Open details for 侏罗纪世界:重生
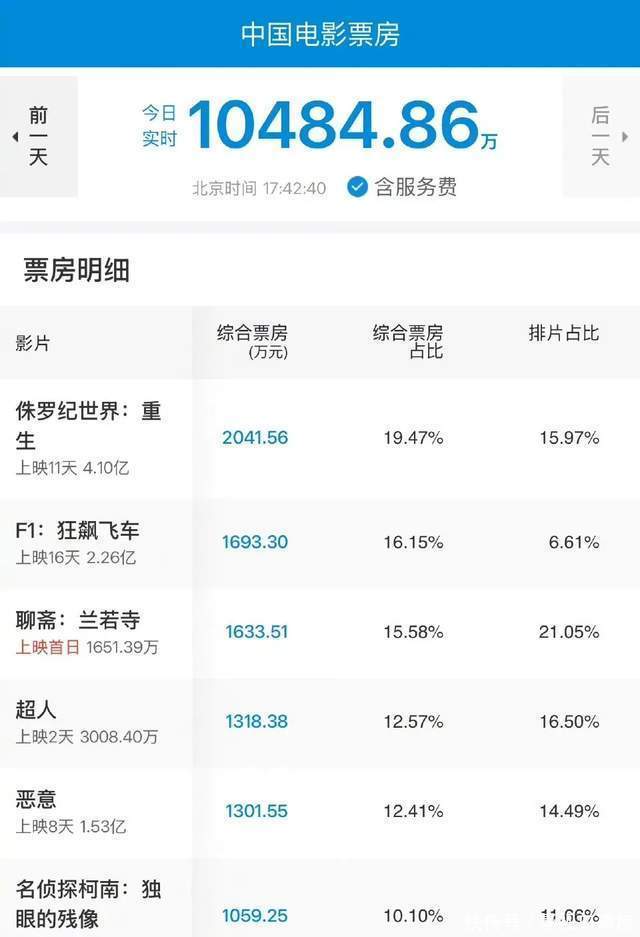 tap(88, 425)
